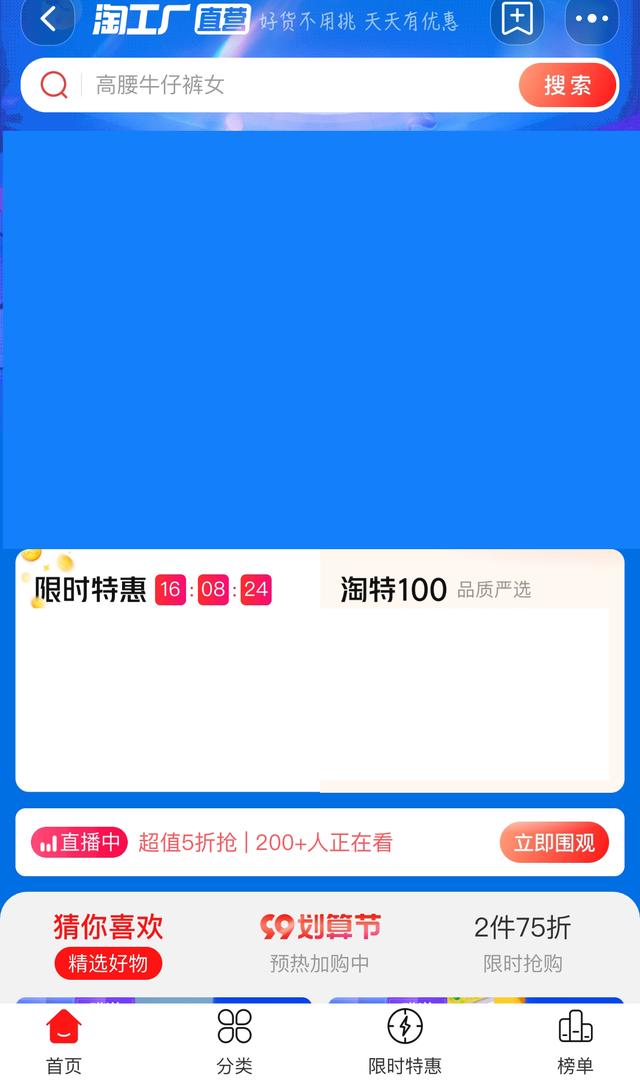Viewport: 640px width, 1089px height.
Task: Tap 立即围观 to watch the livestream
Action: pyautogui.click(x=554, y=843)
